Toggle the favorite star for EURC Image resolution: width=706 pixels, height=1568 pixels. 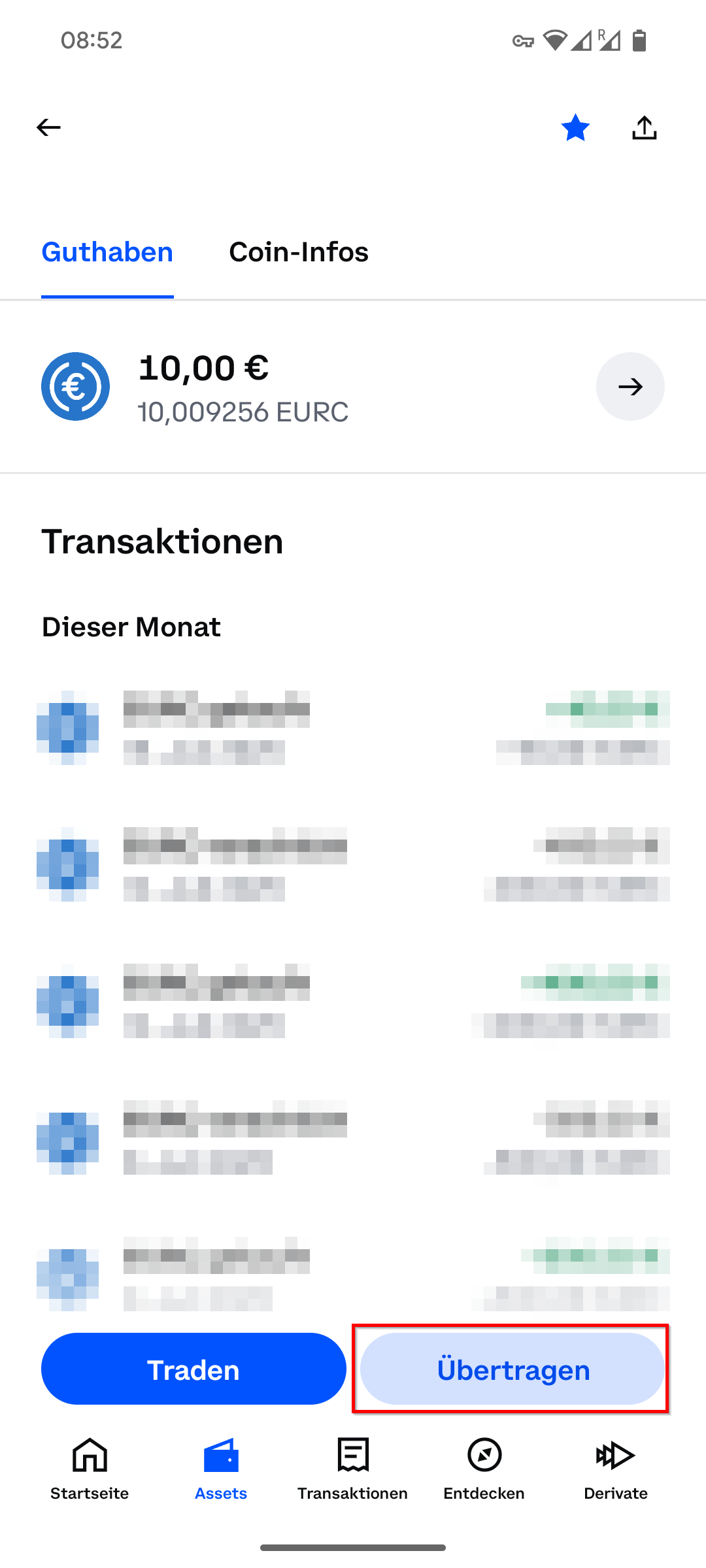click(x=575, y=127)
